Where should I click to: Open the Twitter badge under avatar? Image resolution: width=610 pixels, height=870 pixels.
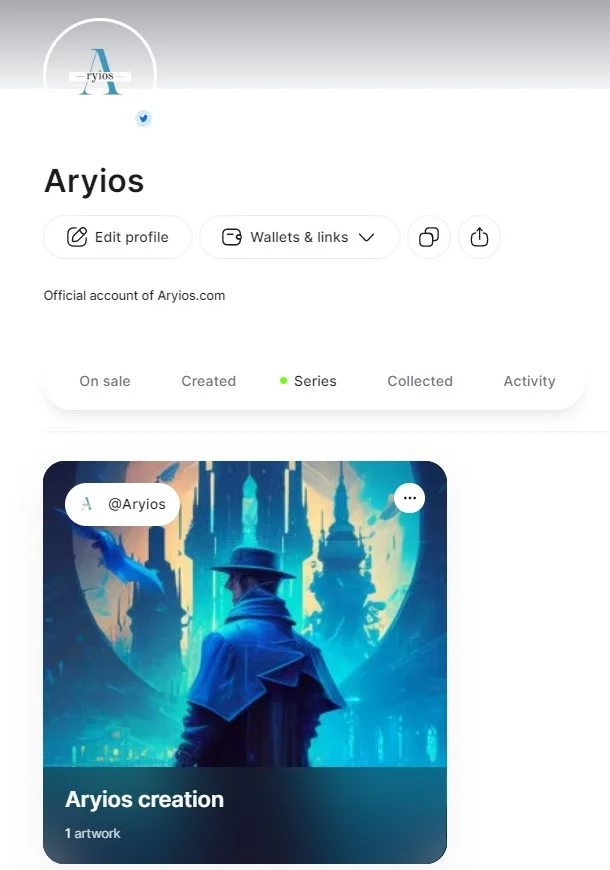click(x=143, y=118)
